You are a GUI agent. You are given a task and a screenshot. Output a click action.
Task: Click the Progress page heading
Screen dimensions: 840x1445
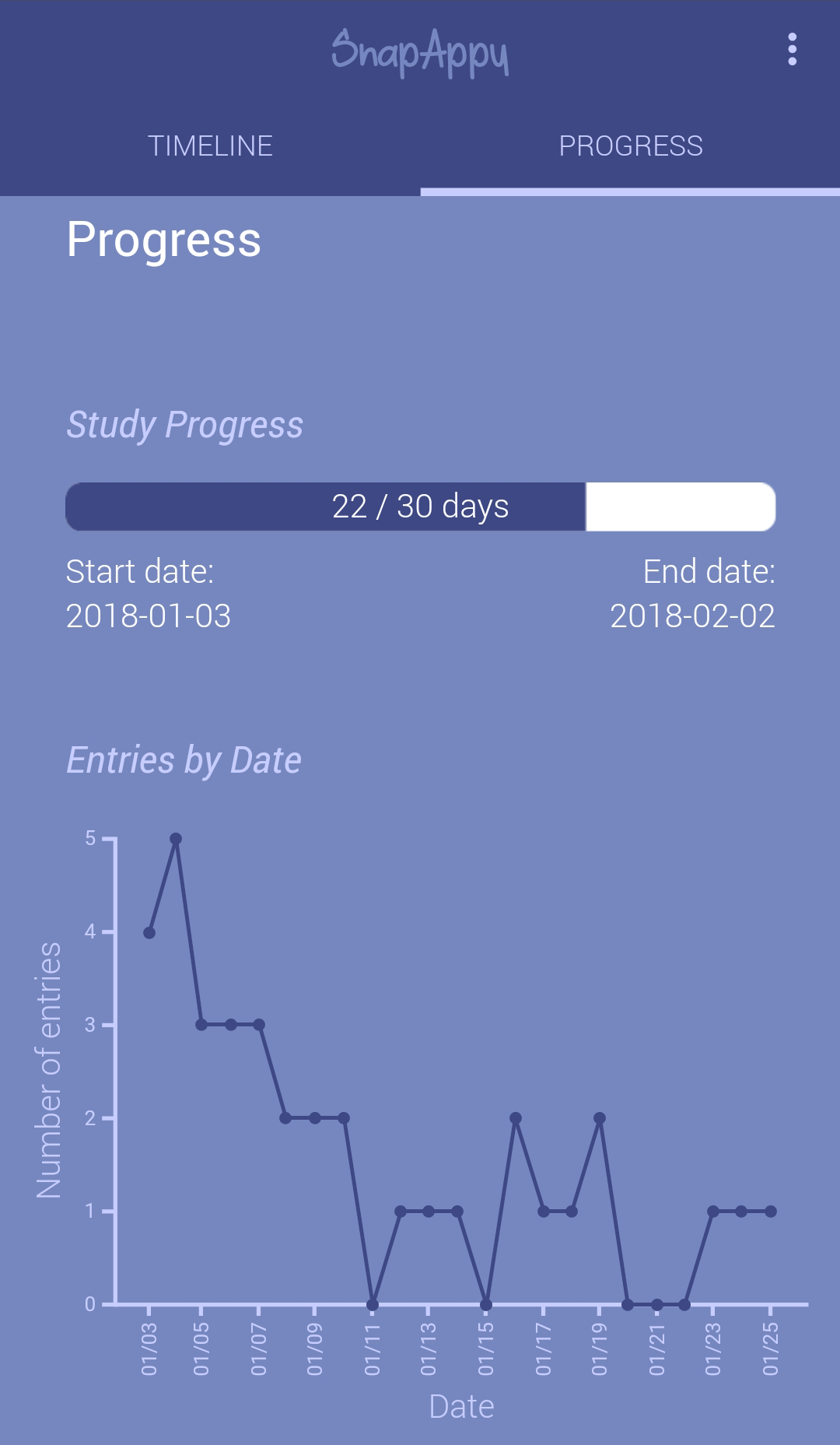(x=163, y=241)
